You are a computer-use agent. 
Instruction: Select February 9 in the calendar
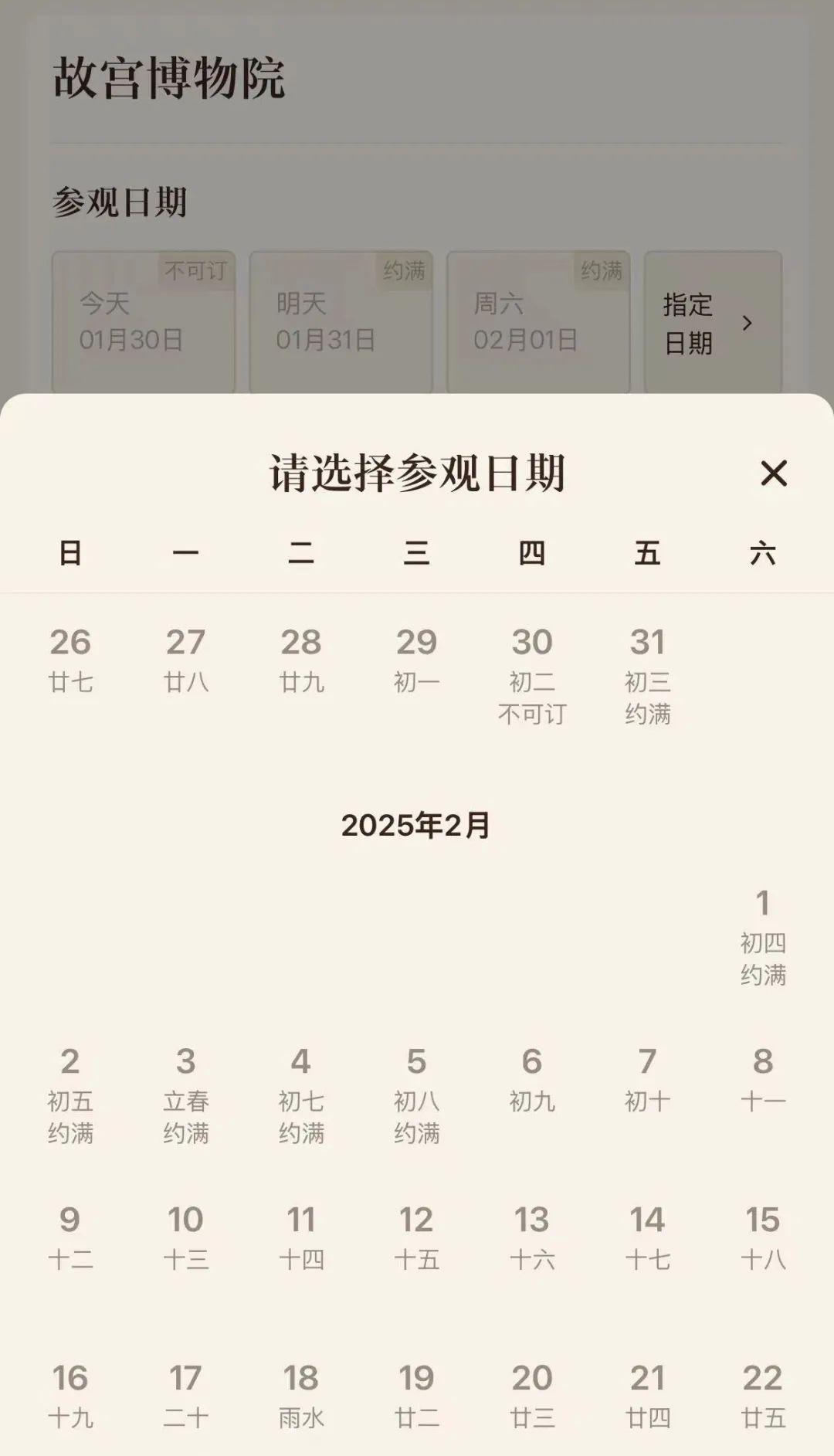(70, 1237)
